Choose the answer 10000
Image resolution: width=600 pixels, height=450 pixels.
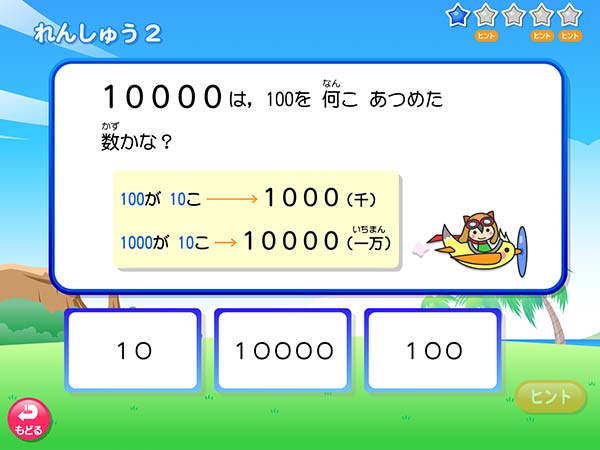(x=283, y=350)
